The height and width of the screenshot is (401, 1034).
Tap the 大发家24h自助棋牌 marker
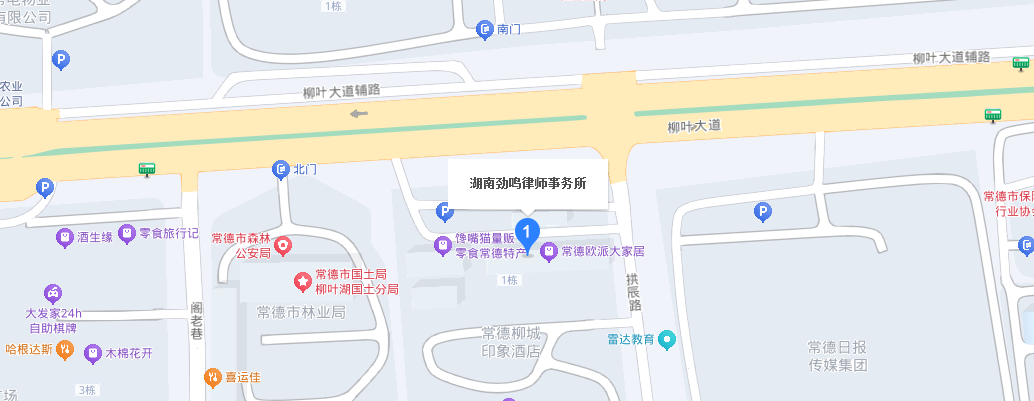click(51, 294)
